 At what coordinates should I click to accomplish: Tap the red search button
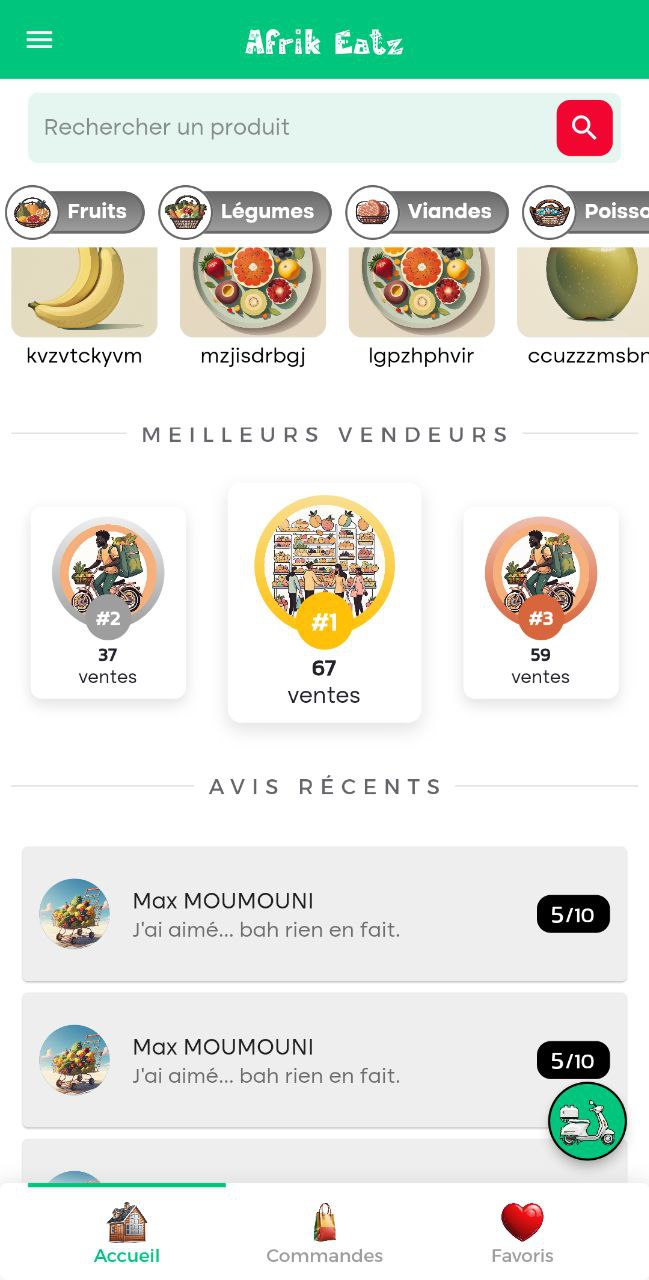pos(584,128)
